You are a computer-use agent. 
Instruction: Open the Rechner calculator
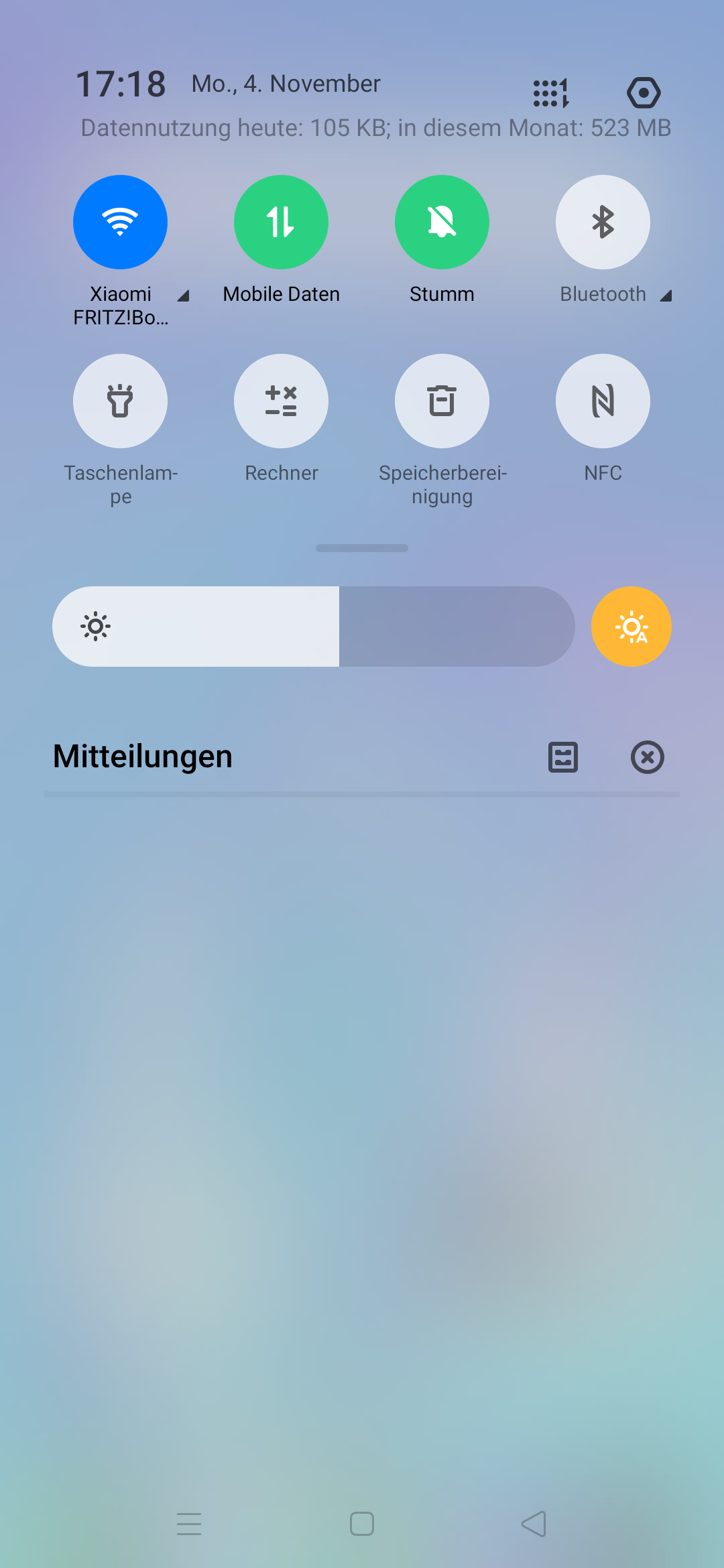click(281, 401)
